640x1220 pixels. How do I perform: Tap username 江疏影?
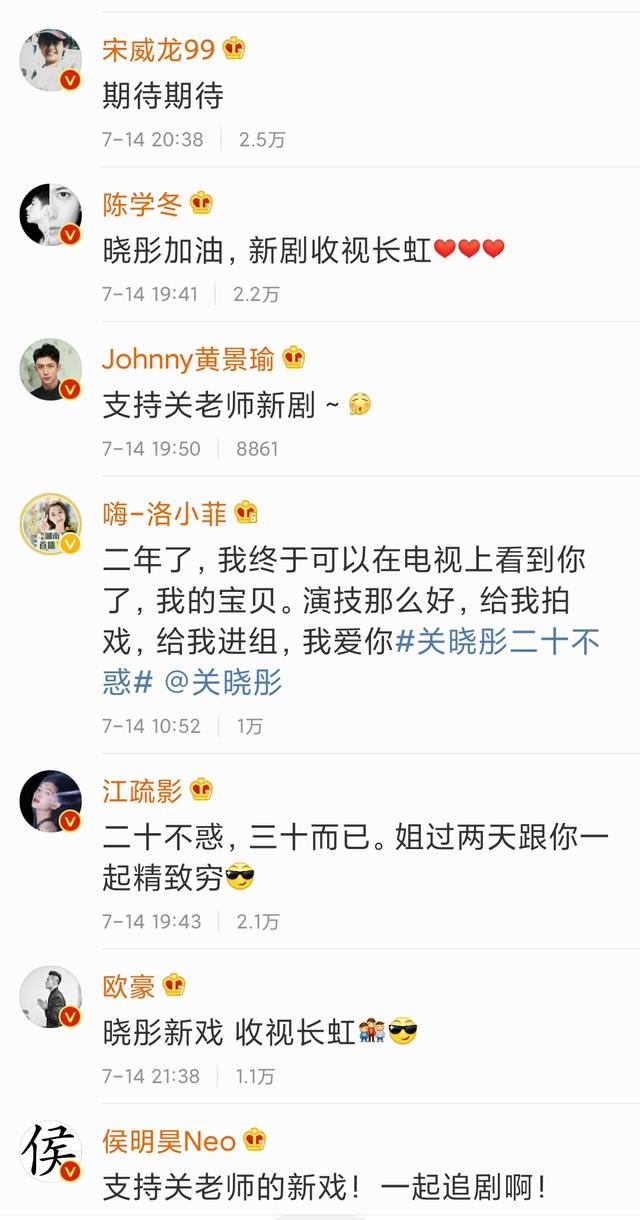coord(142,791)
